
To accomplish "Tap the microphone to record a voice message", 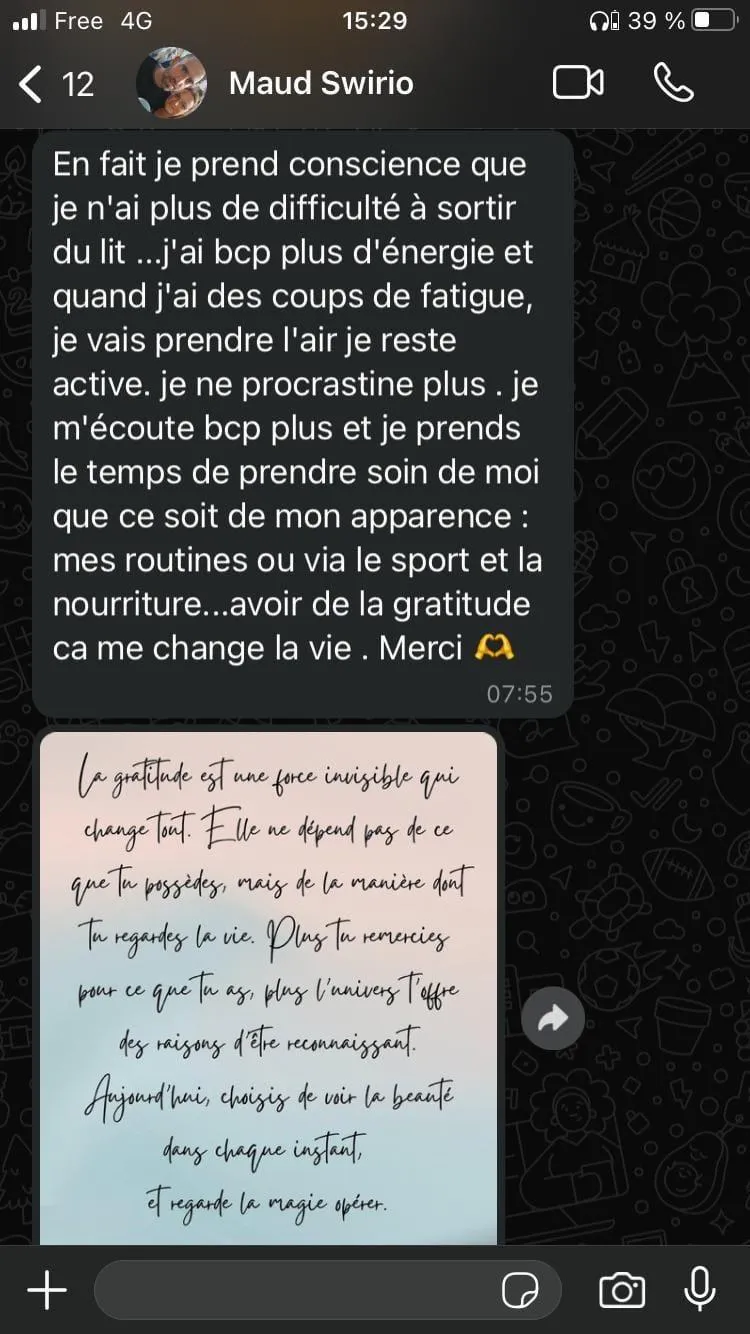I will coord(699,1290).
